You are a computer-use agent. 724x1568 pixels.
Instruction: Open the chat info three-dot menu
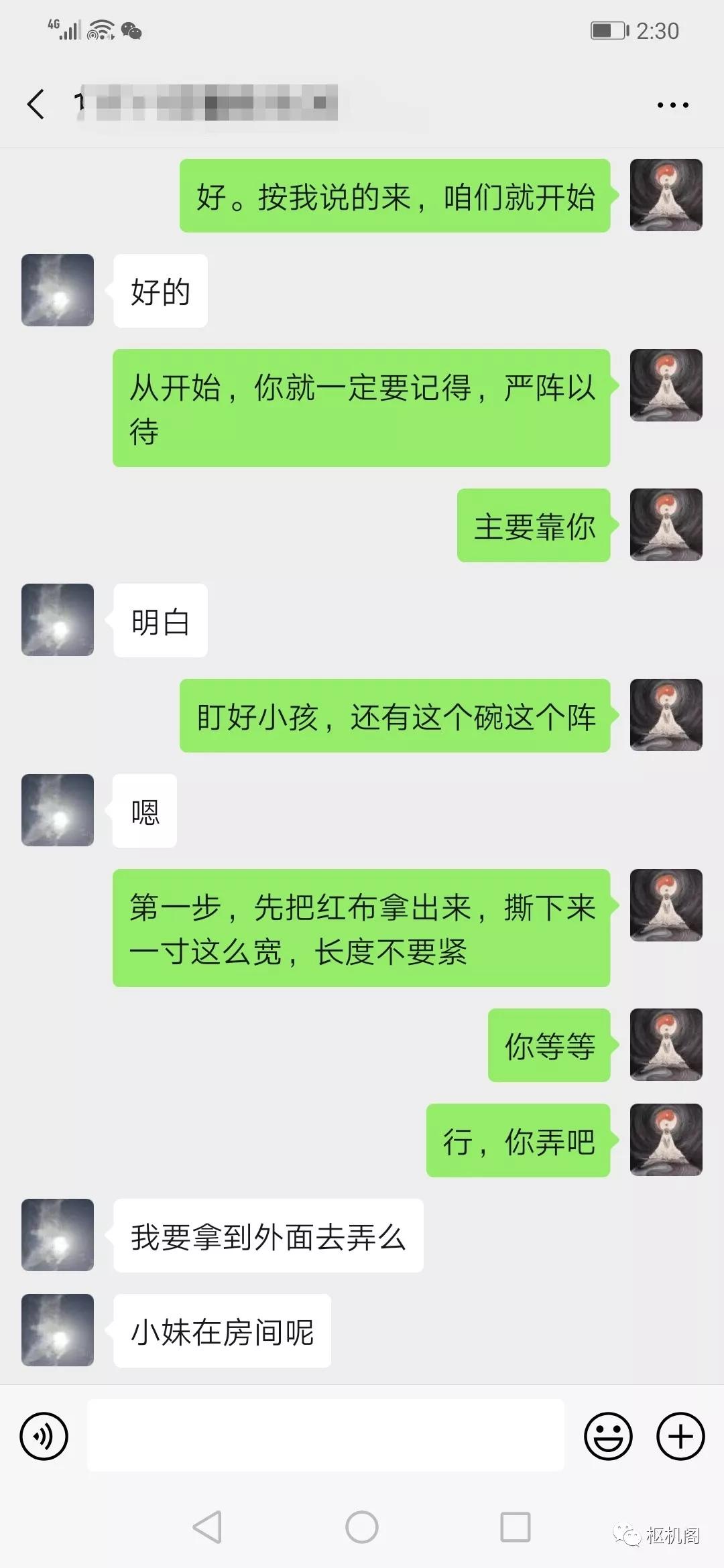click(x=672, y=105)
